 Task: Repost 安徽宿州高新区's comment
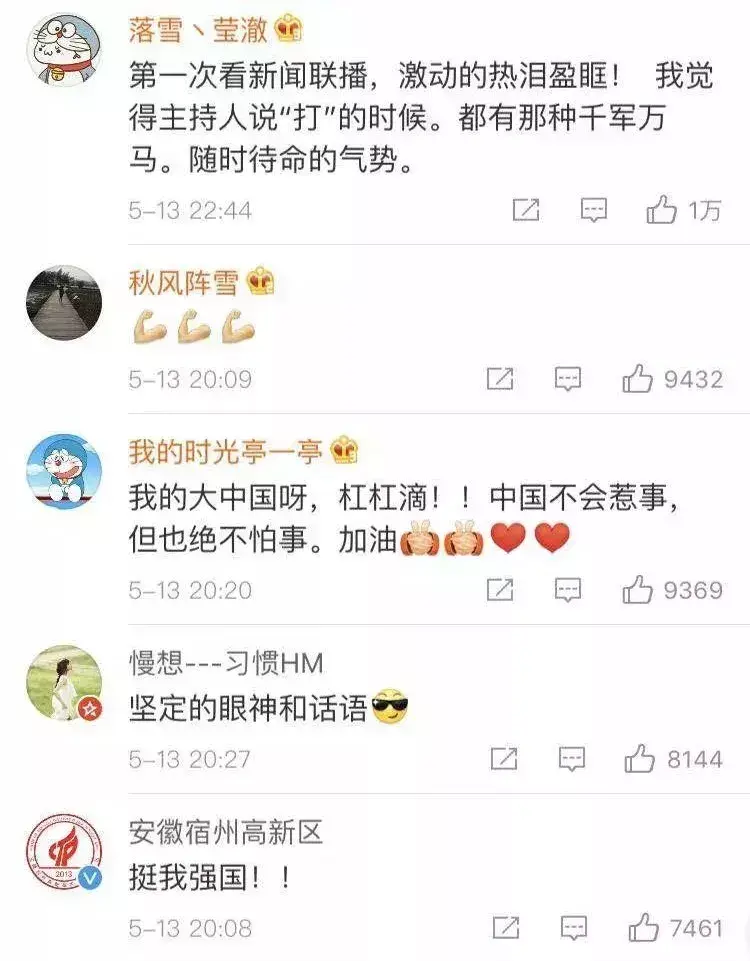(x=504, y=928)
